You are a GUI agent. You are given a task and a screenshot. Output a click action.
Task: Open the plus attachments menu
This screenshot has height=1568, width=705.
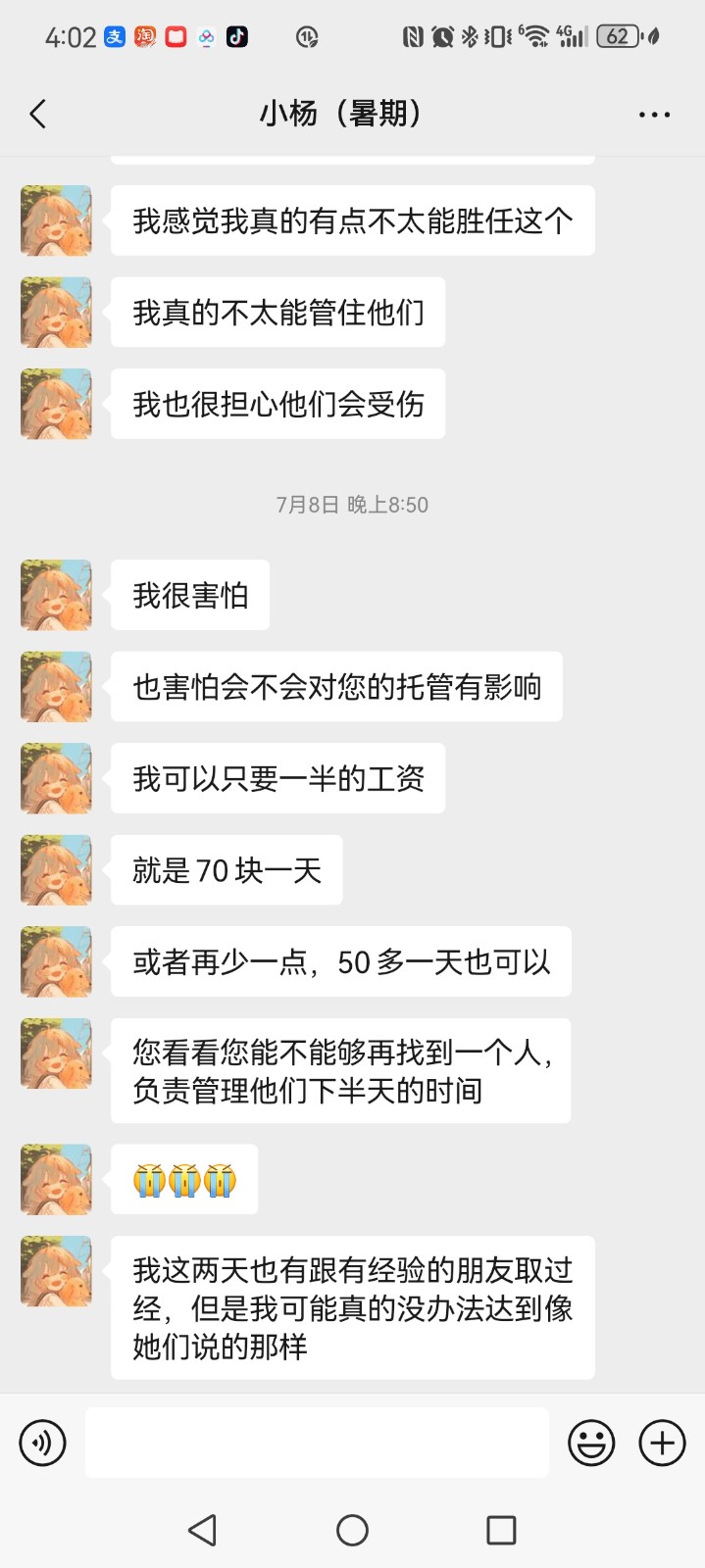662,1443
